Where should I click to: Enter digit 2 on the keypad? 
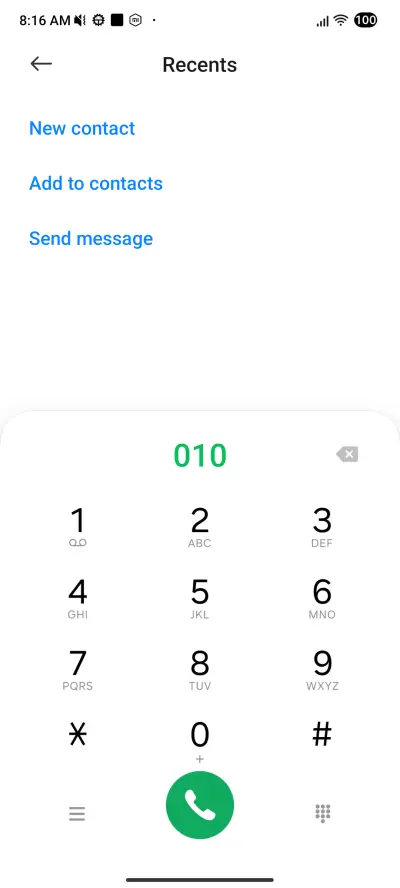coord(199,527)
